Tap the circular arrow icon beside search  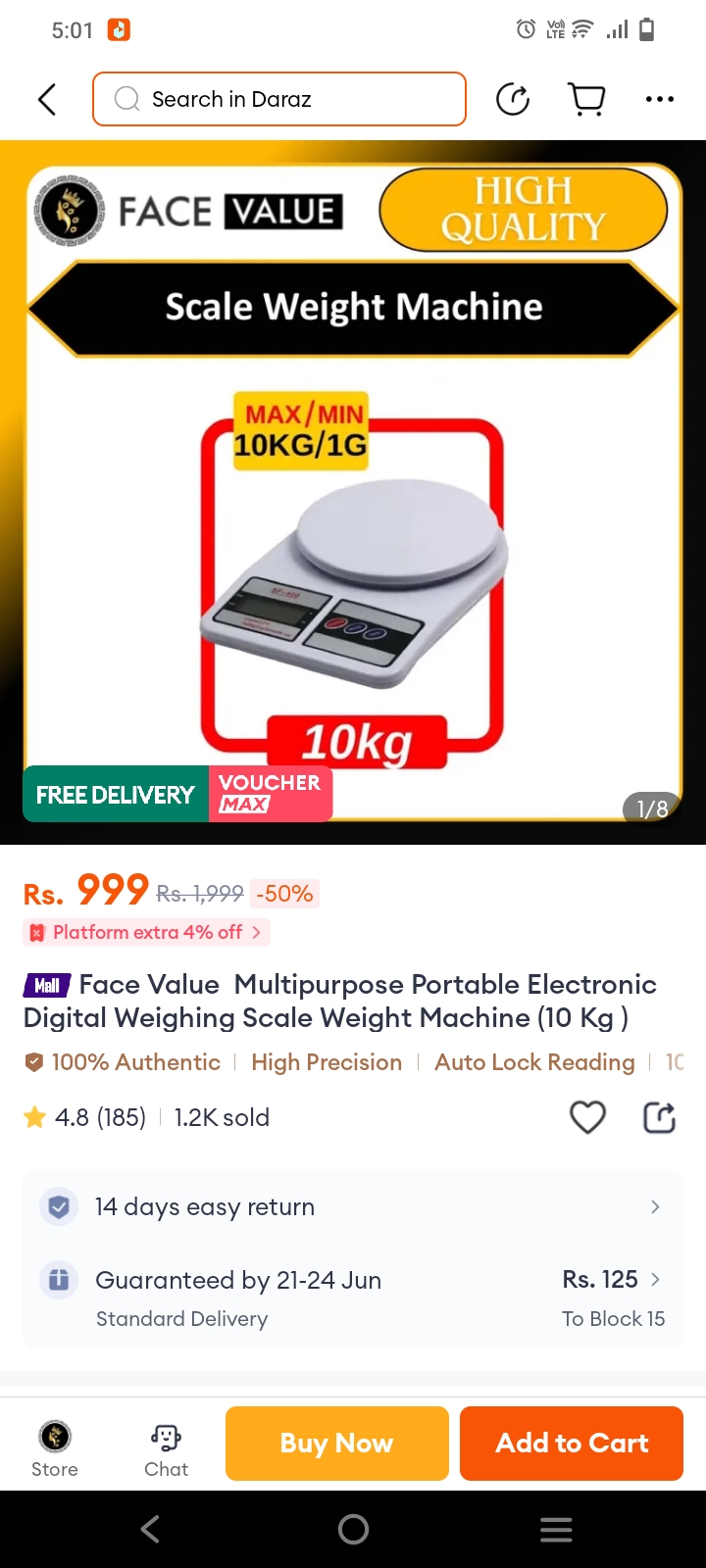tap(513, 99)
